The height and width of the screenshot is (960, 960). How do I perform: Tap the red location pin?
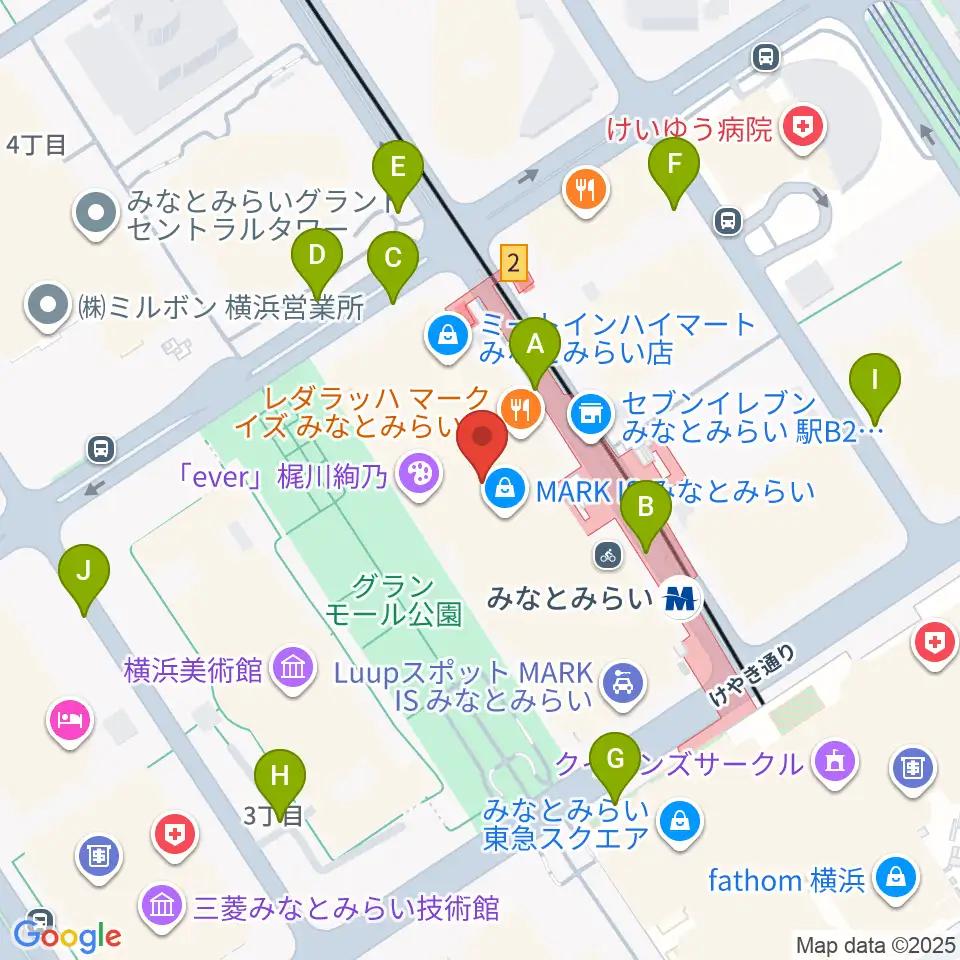click(483, 444)
